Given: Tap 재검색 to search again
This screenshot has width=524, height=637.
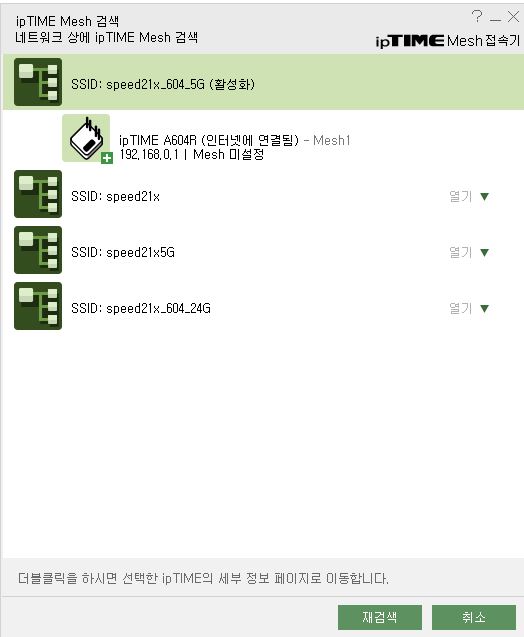Looking at the screenshot, I should (380, 617).
